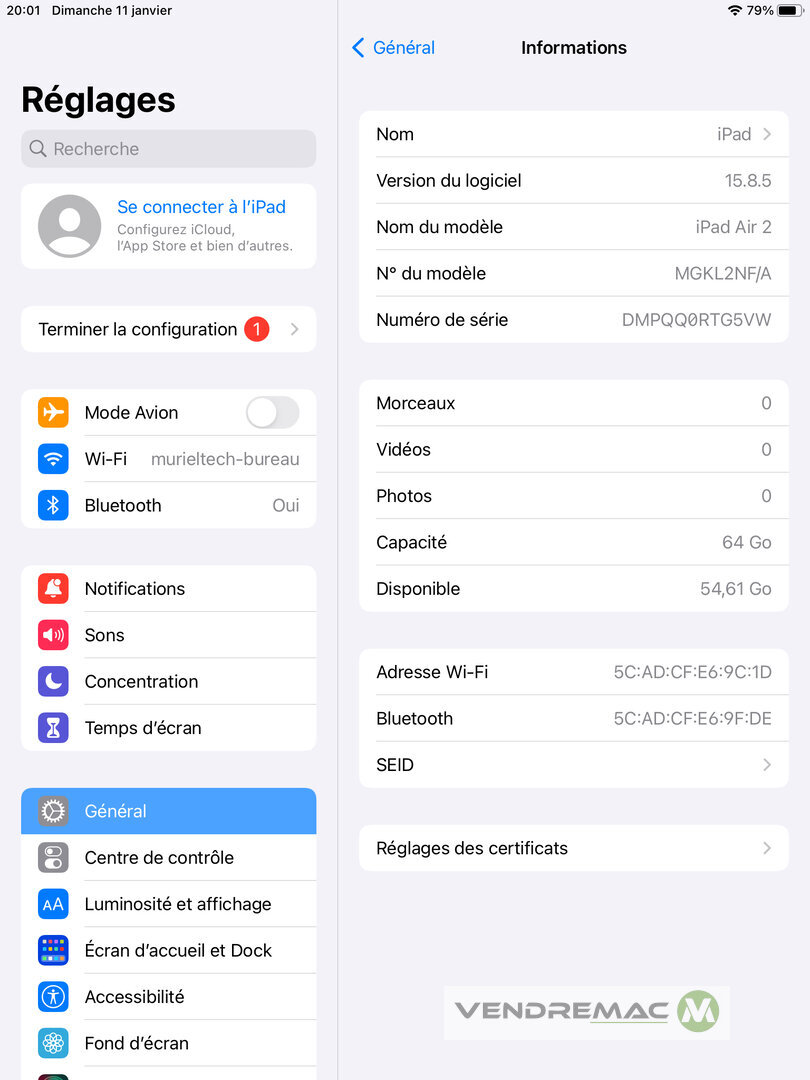Open Centre de contrôle
This screenshot has height=1080, width=810.
point(168,858)
